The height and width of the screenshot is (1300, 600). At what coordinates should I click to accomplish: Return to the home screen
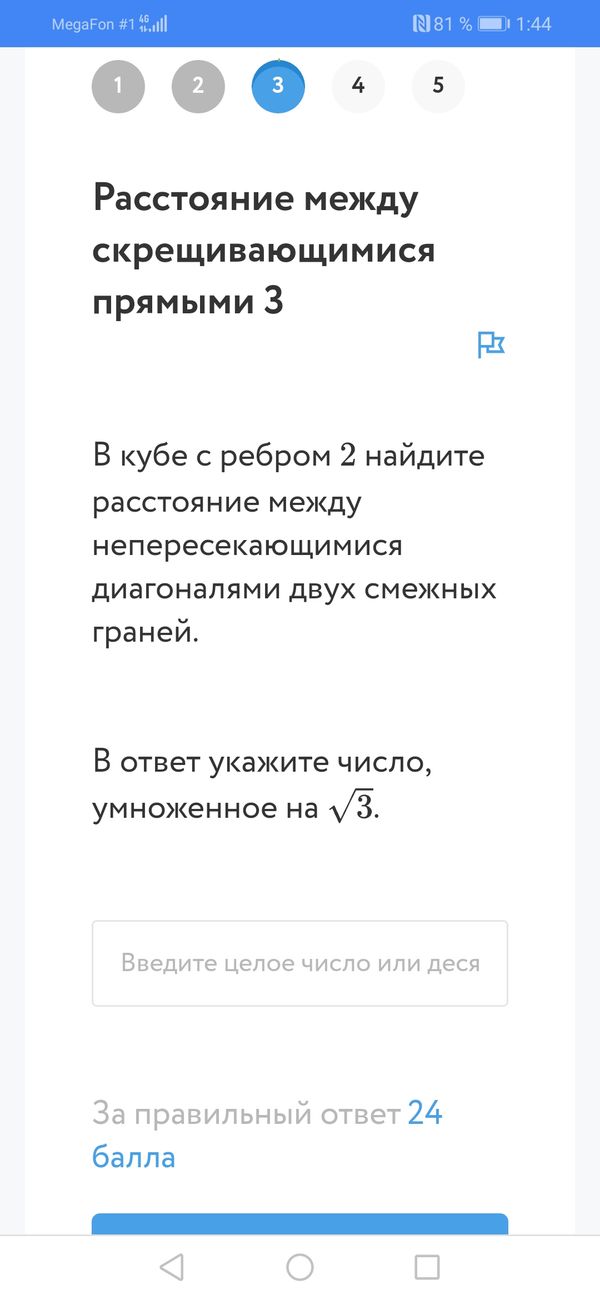click(x=300, y=1267)
